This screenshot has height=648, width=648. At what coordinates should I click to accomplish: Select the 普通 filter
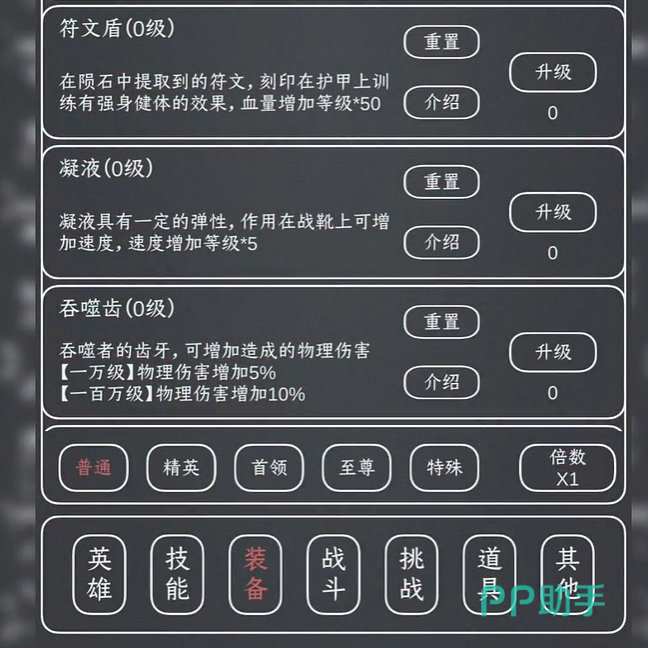click(93, 467)
